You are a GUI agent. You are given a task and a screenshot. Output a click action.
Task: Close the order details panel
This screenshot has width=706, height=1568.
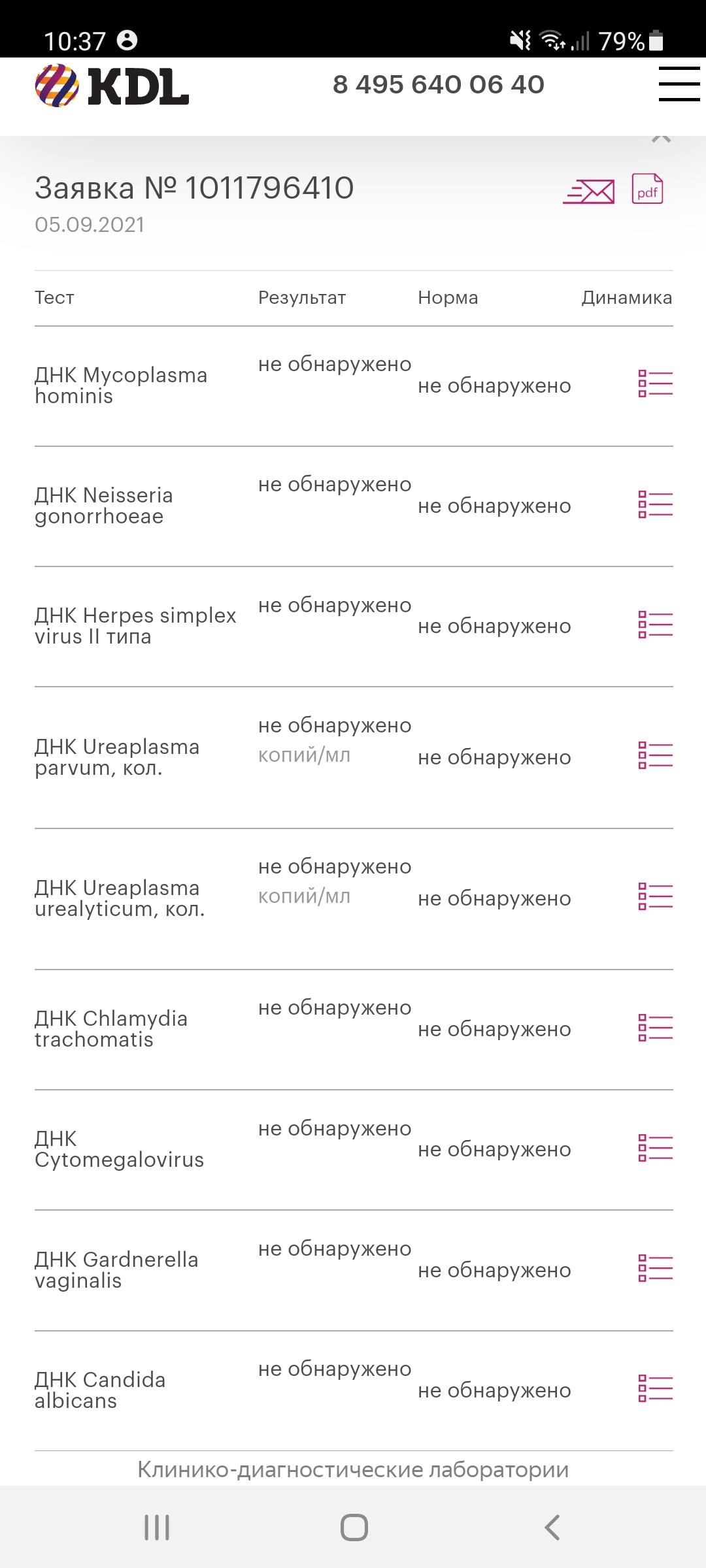[x=662, y=138]
